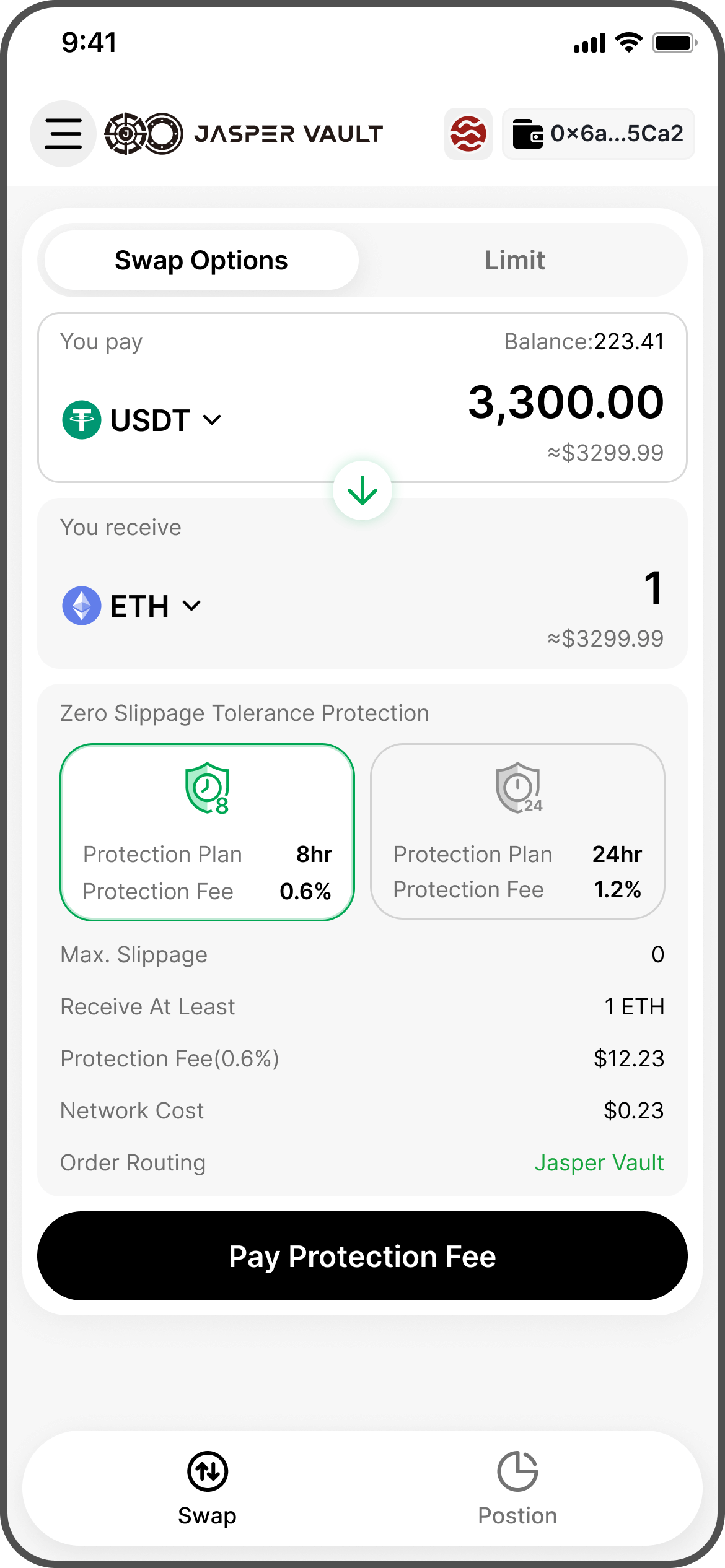Choose the 24hr protection plan
This screenshot has width=725, height=1568.
[517, 832]
